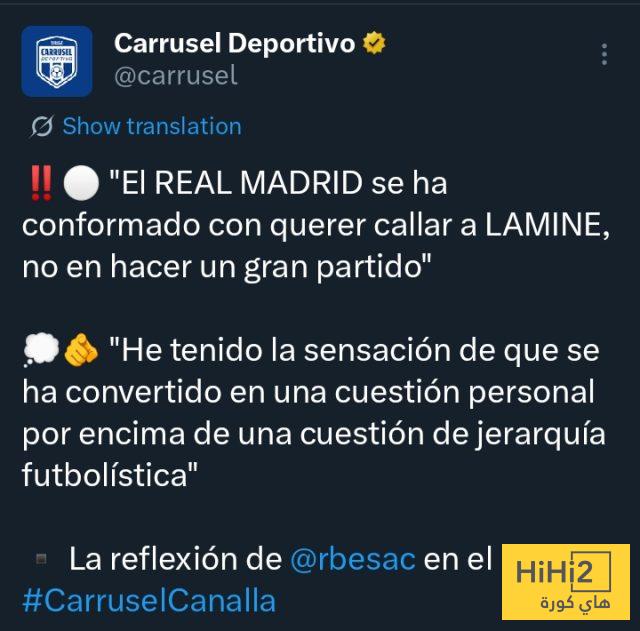The width and height of the screenshot is (640, 631).
Task: Open the tweet's three-dot overflow menu
Action: [604, 54]
